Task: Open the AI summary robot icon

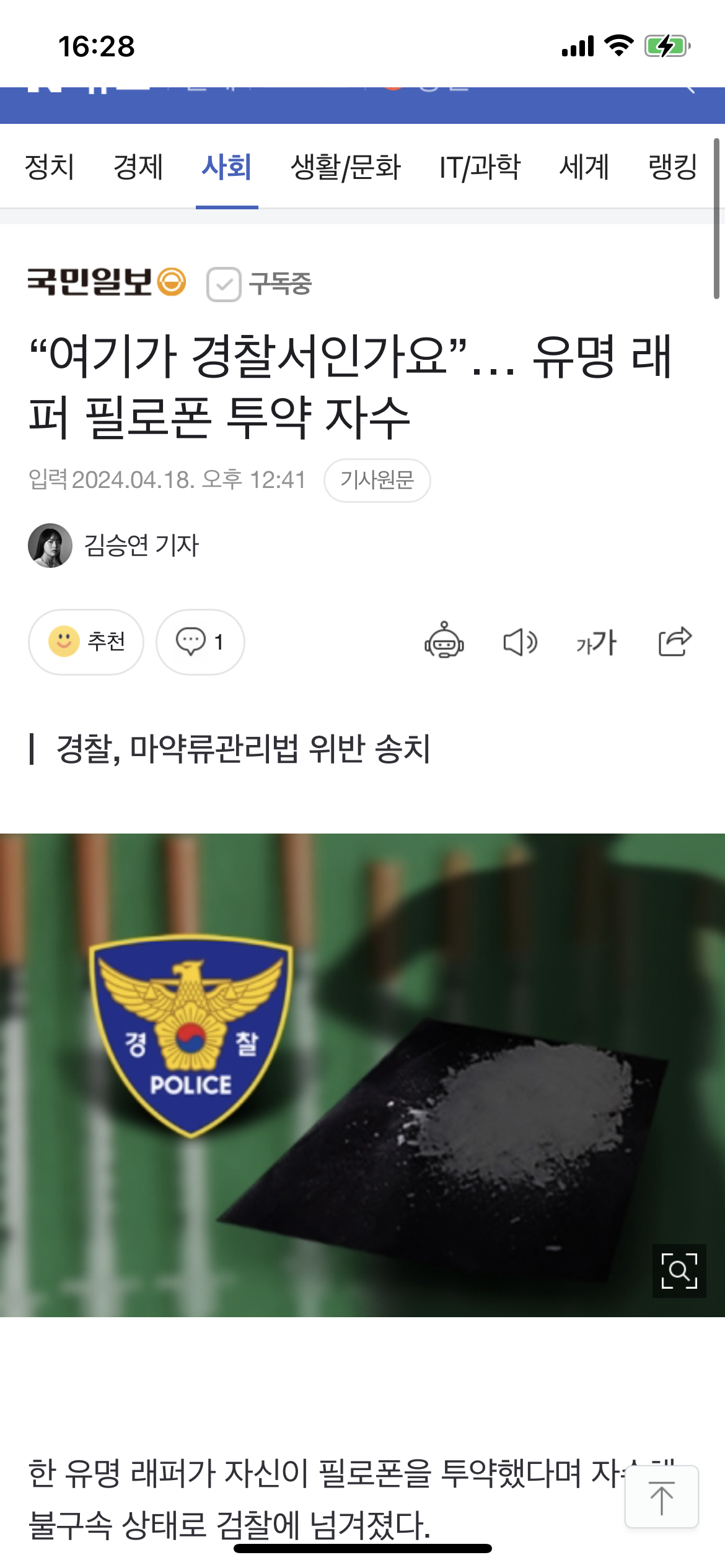Action: click(x=444, y=641)
